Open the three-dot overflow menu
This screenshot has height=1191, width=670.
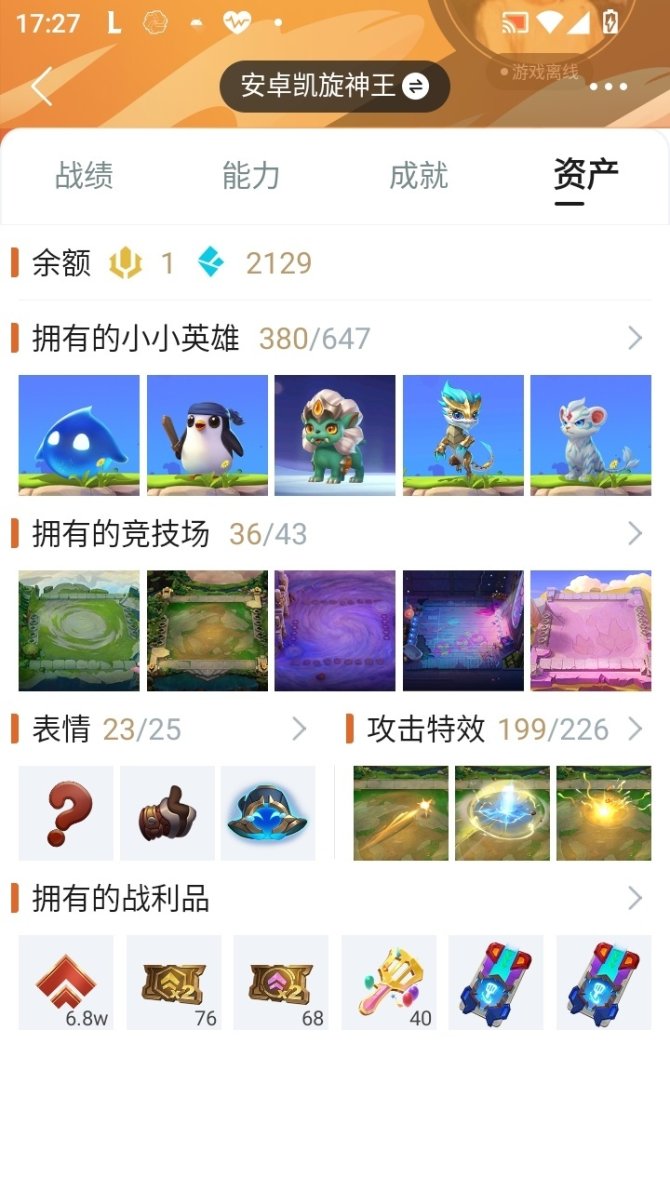(608, 87)
